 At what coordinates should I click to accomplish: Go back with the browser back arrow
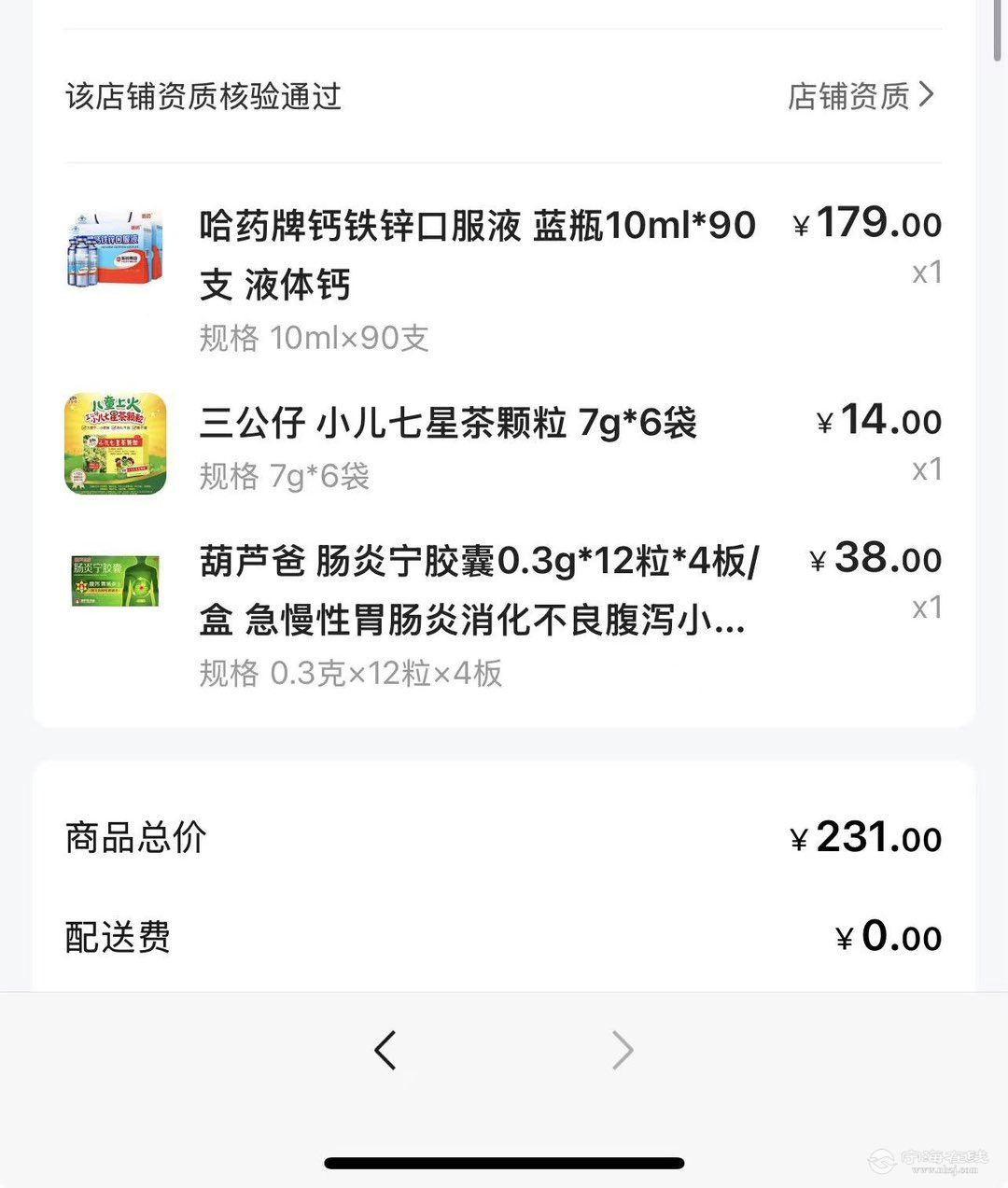click(385, 1050)
